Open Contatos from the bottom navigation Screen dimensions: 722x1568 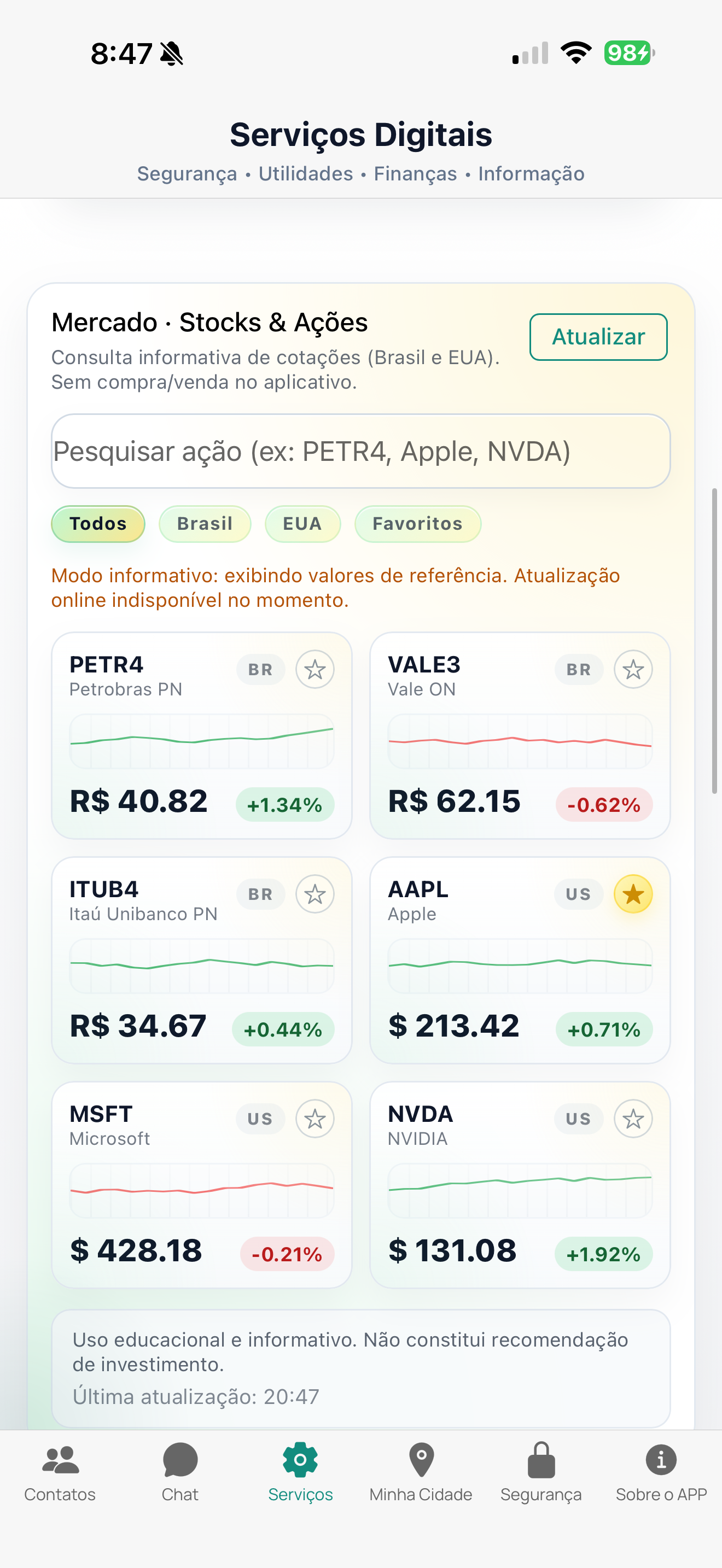(60, 1468)
